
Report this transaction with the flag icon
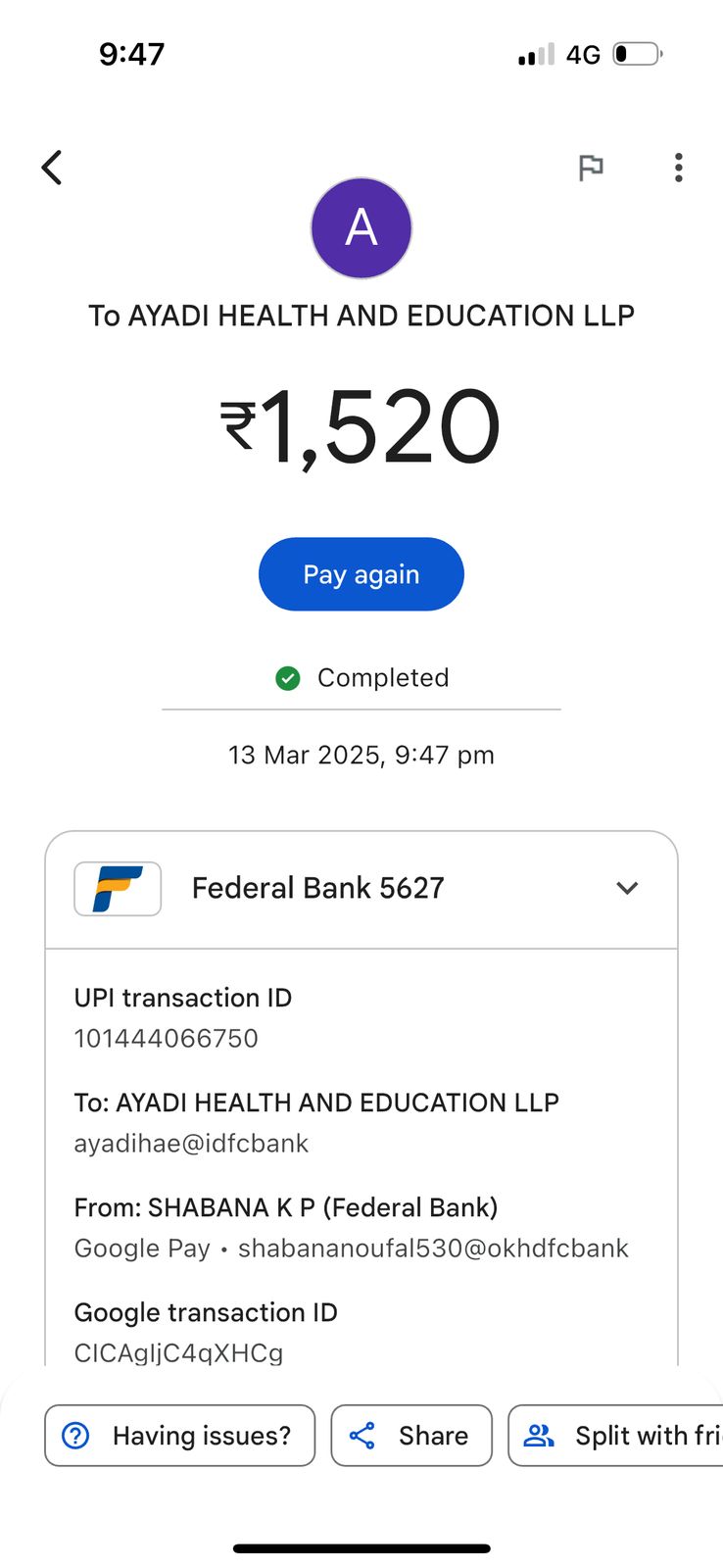click(591, 169)
